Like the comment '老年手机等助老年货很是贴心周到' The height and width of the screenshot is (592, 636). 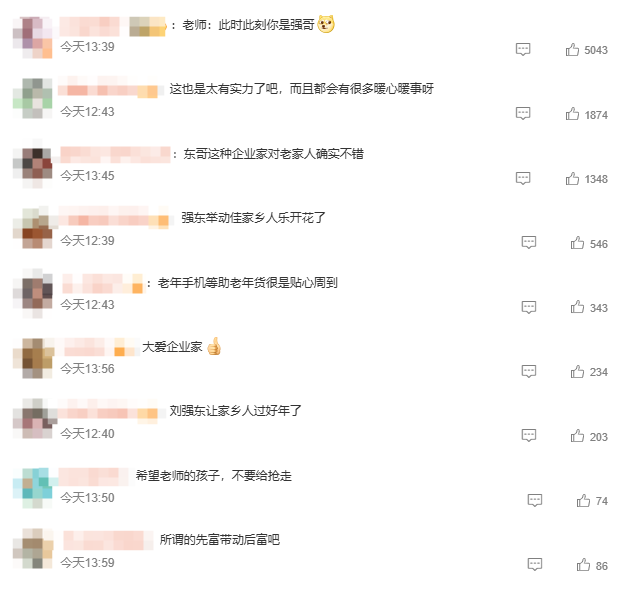pyautogui.click(x=577, y=307)
